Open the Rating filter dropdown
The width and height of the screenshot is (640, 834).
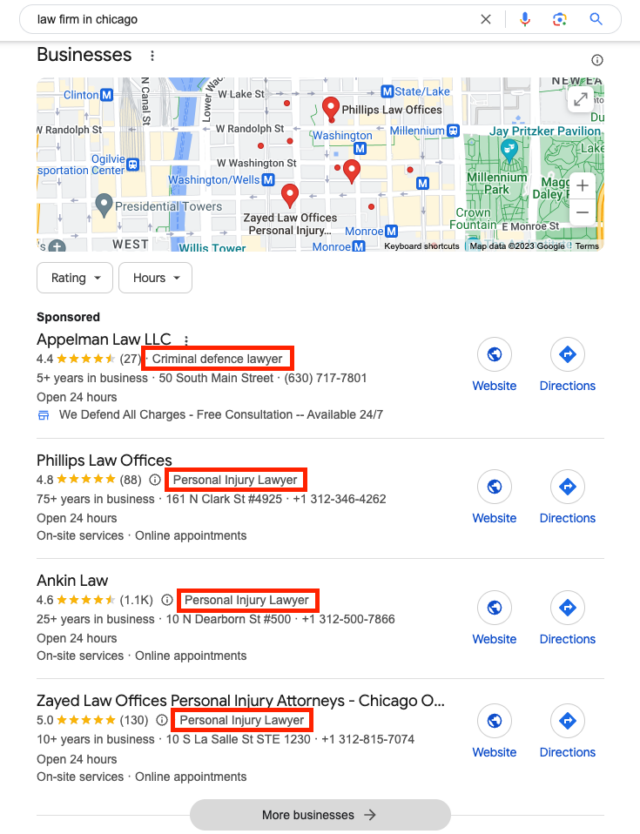click(75, 278)
